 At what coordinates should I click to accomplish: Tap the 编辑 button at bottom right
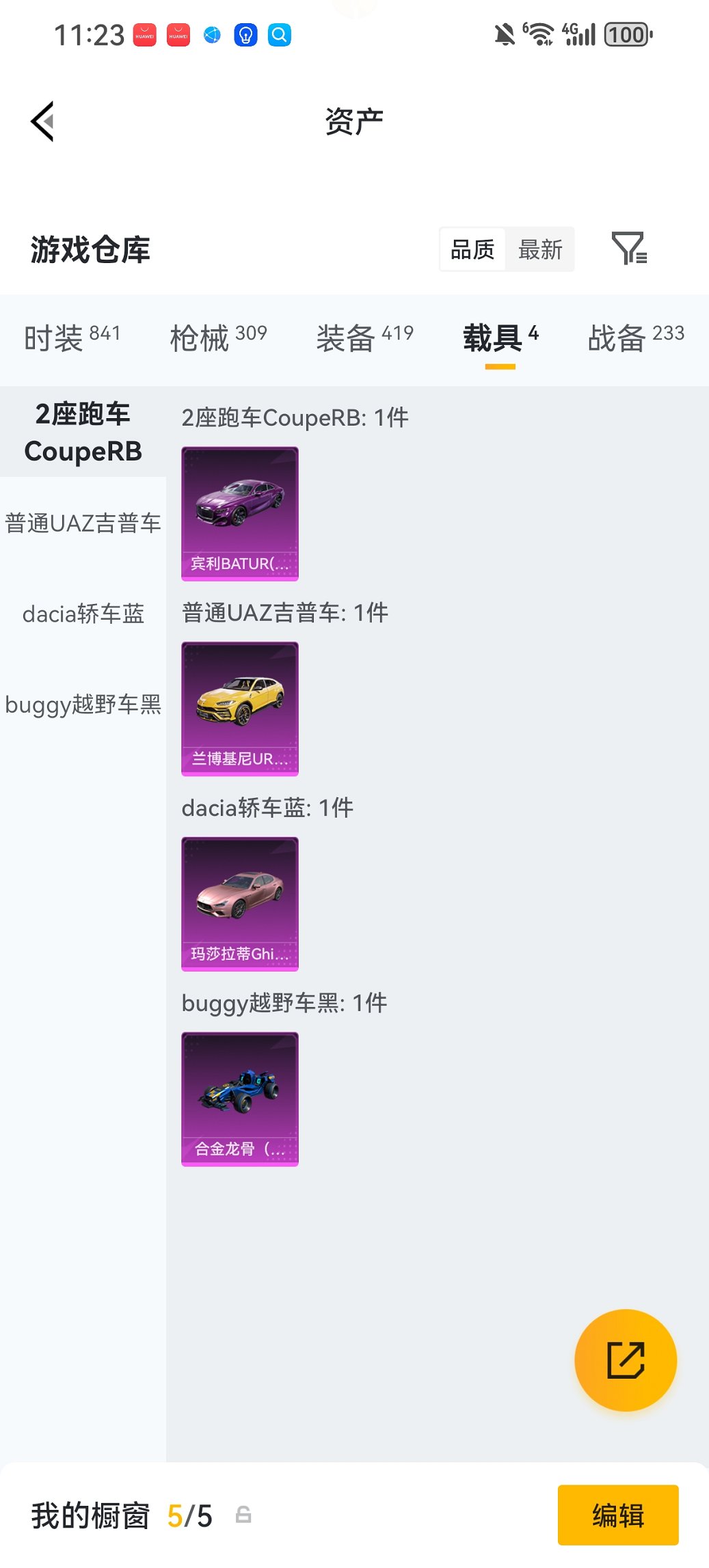[617, 1515]
